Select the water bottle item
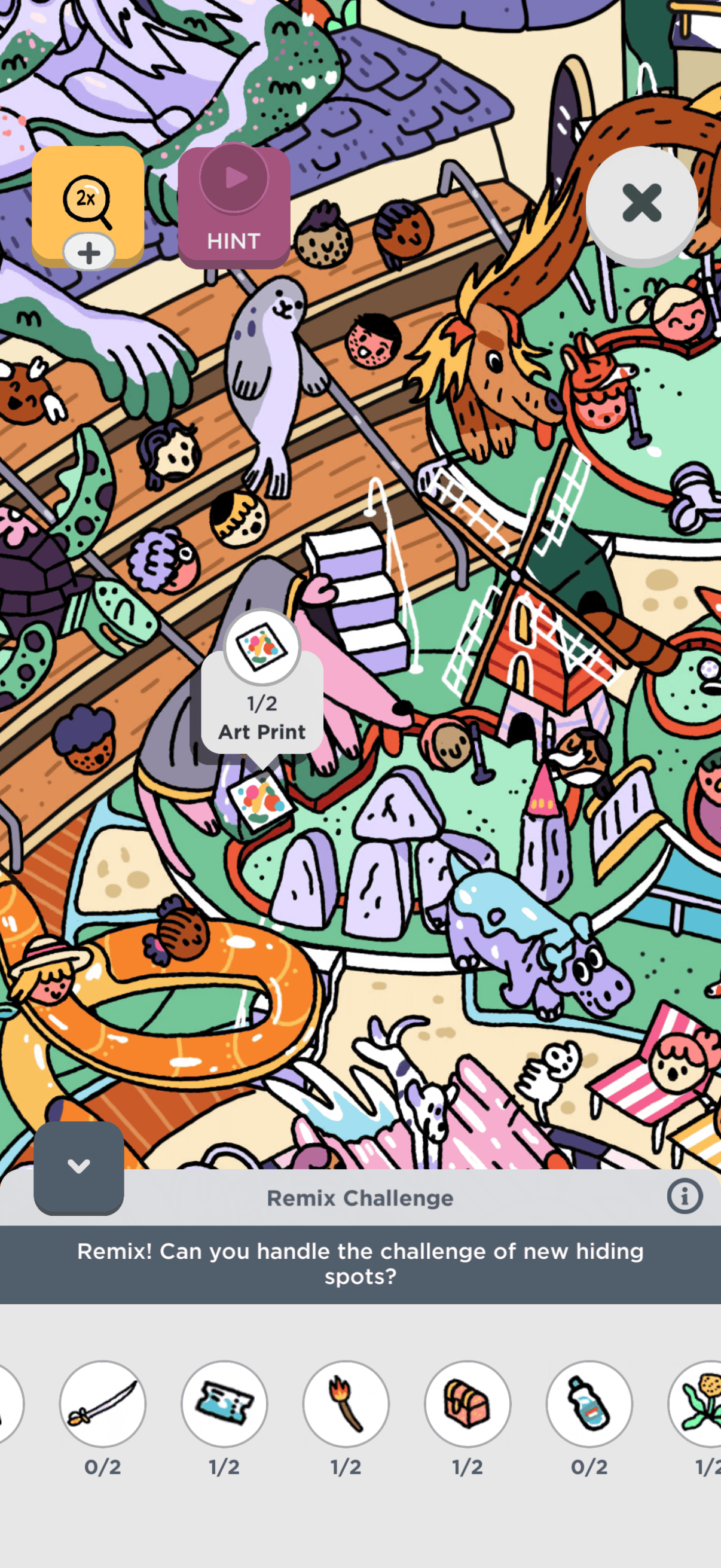The width and height of the screenshot is (721, 1568). [588, 1404]
